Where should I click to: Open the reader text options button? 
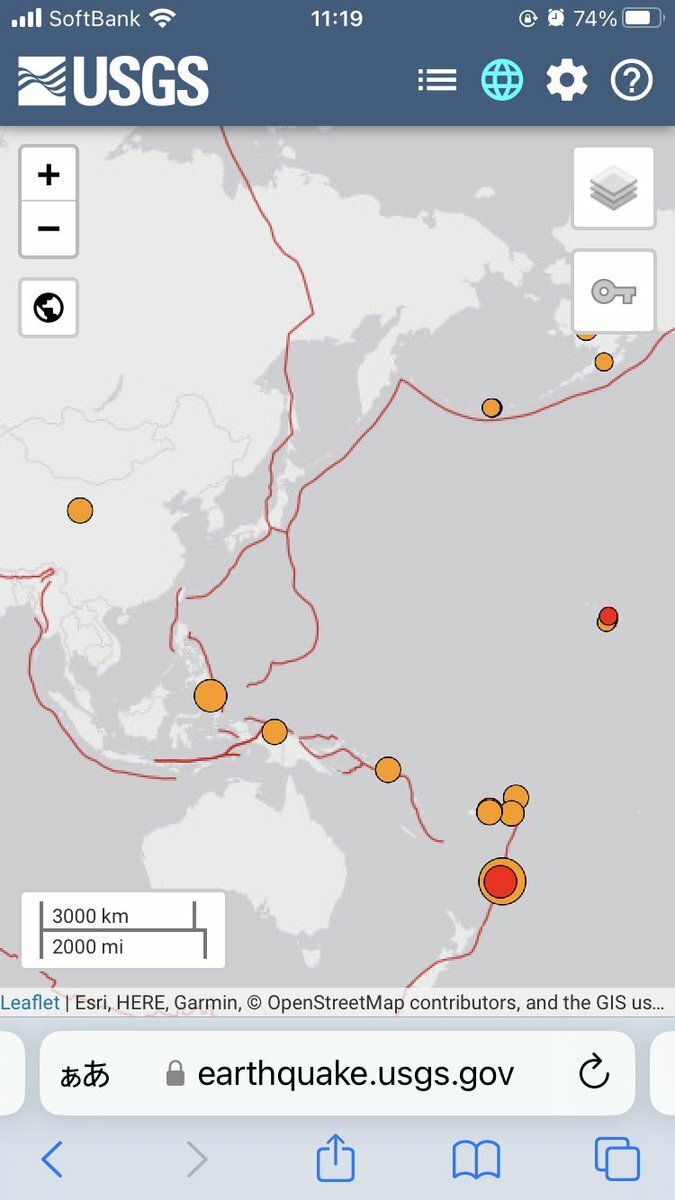(85, 1074)
